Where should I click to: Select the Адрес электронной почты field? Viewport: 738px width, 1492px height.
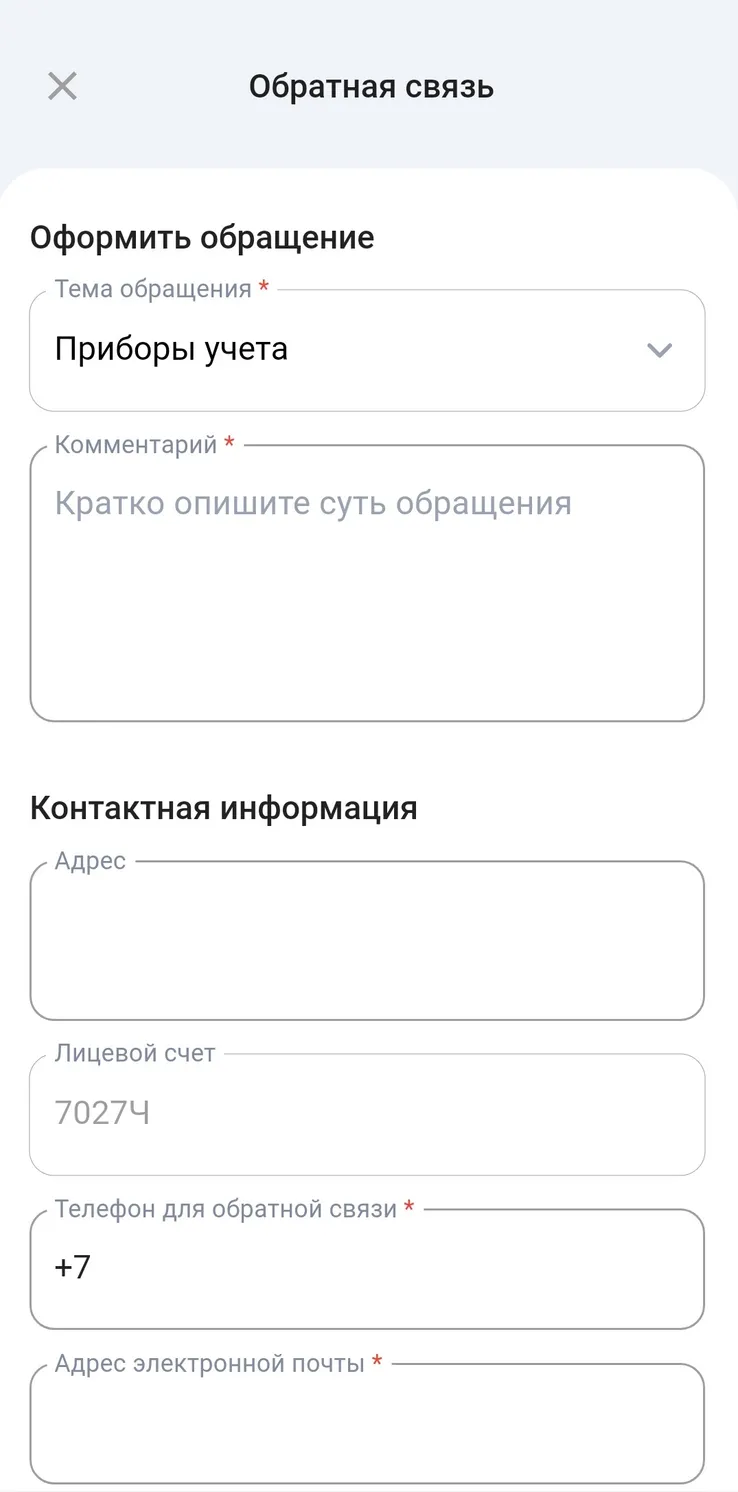coord(367,1423)
